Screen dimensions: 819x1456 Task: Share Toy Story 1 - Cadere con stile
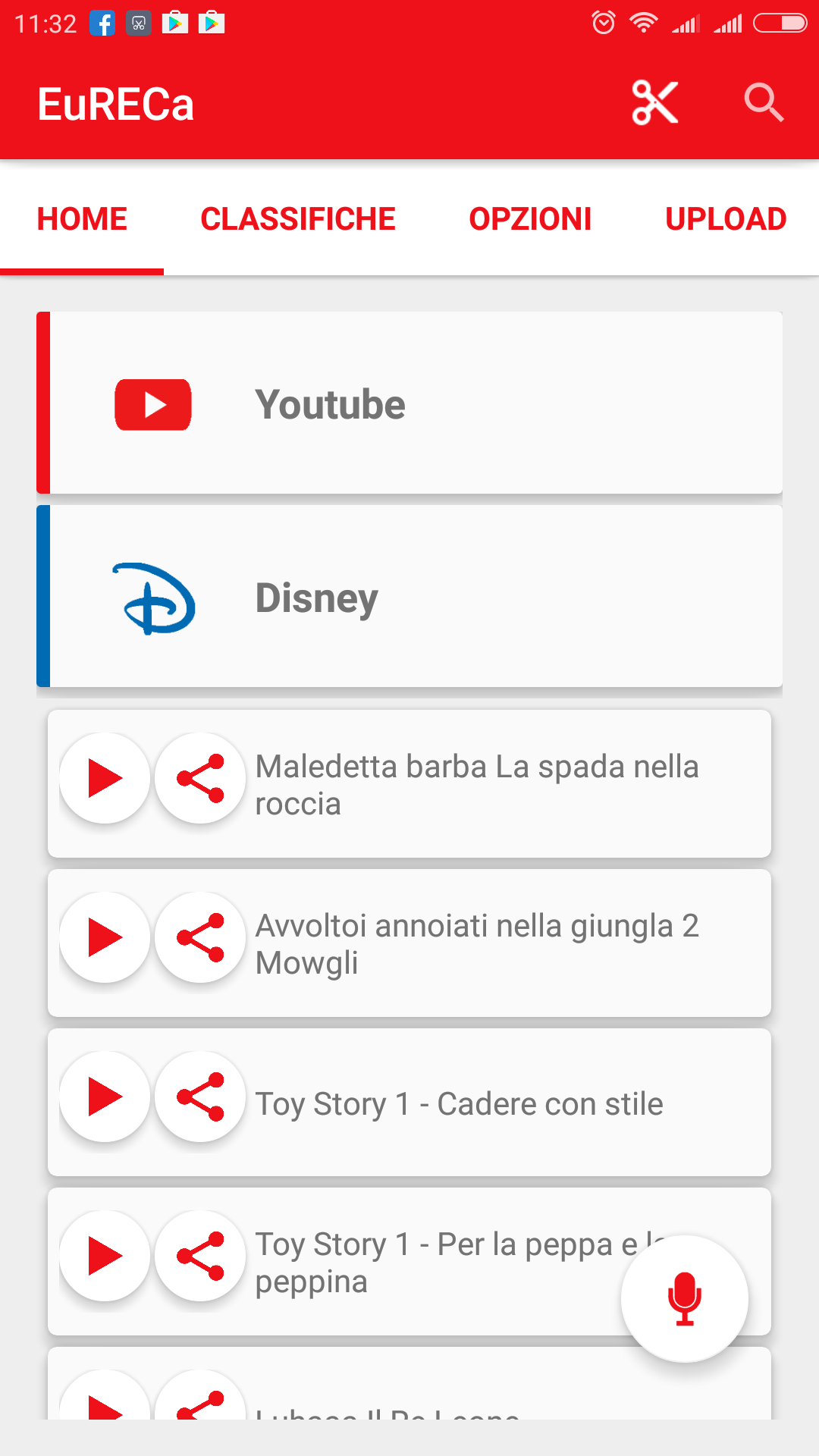click(200, 1097)
